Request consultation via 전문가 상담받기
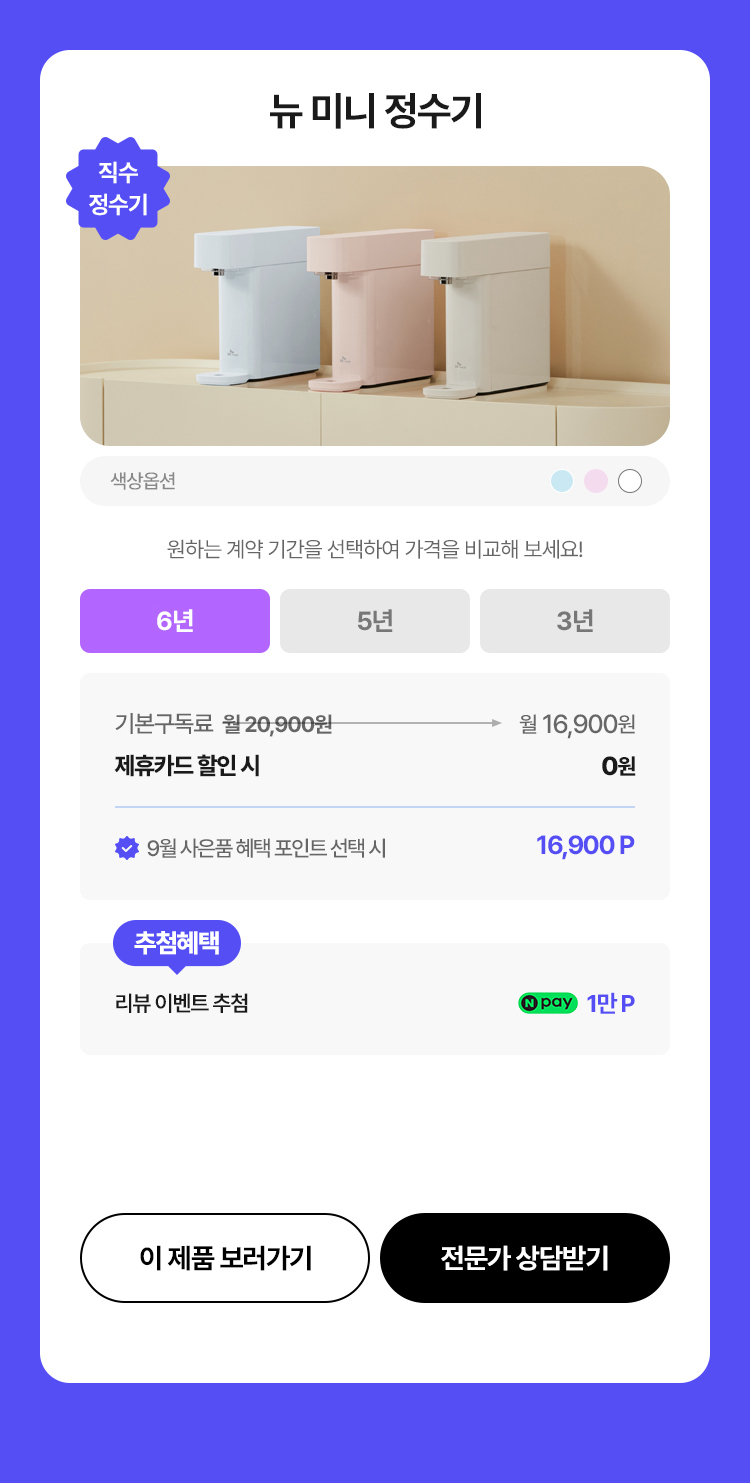 point(525,1258)
